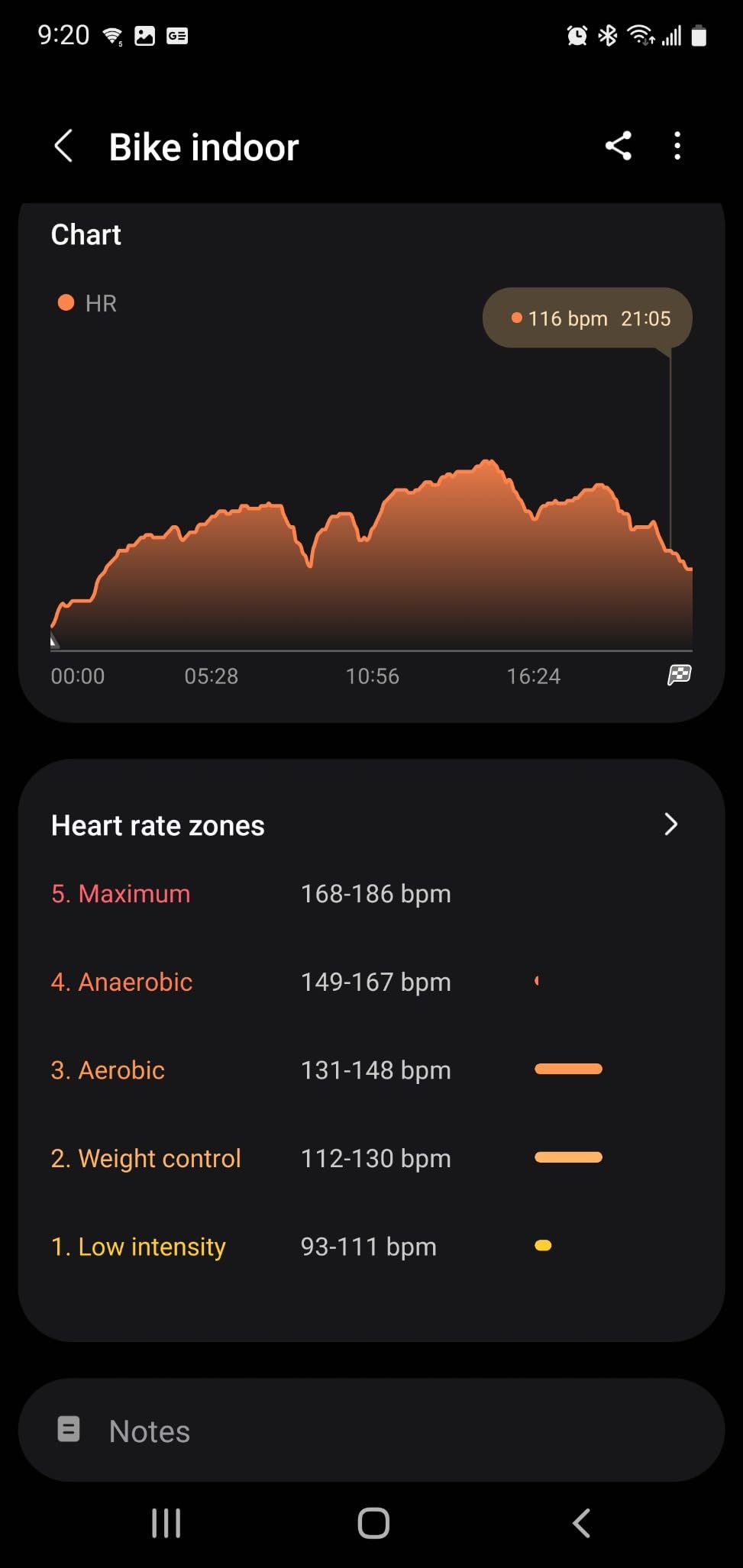Go back from Bike indoor screen

click(x=64, y=146)
